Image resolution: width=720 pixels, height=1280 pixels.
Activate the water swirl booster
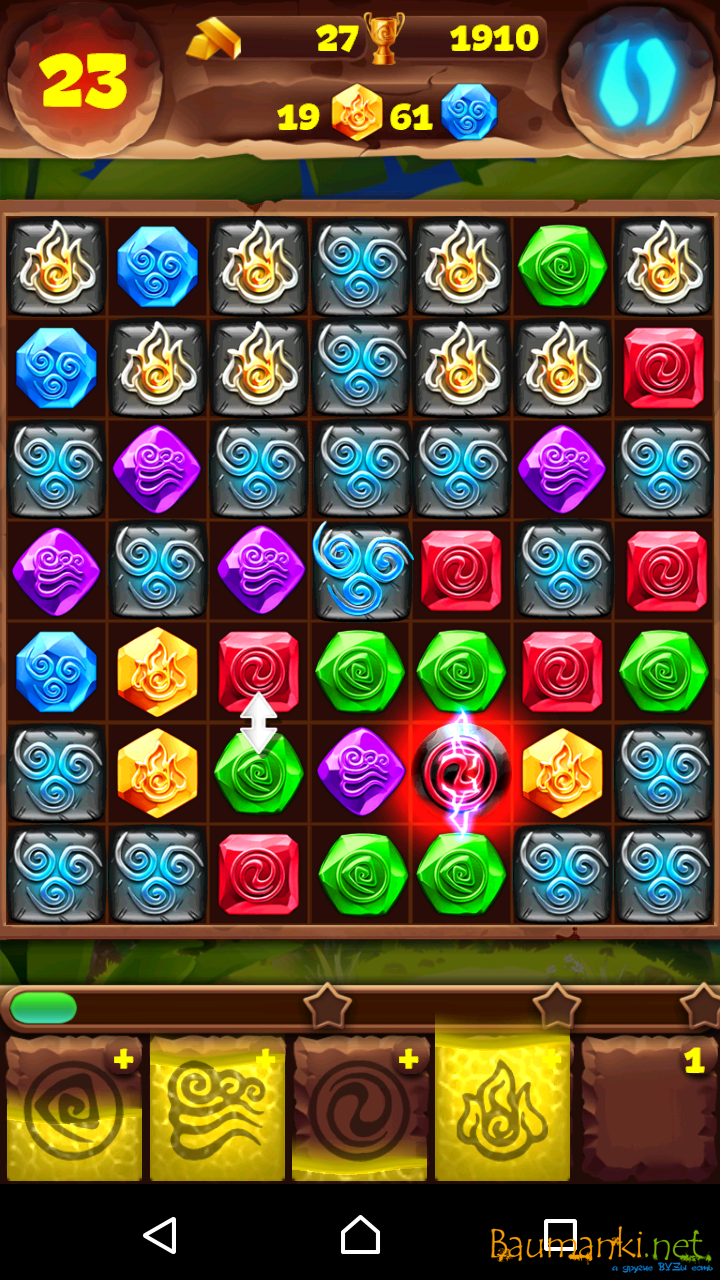(x=360, y=1108)
